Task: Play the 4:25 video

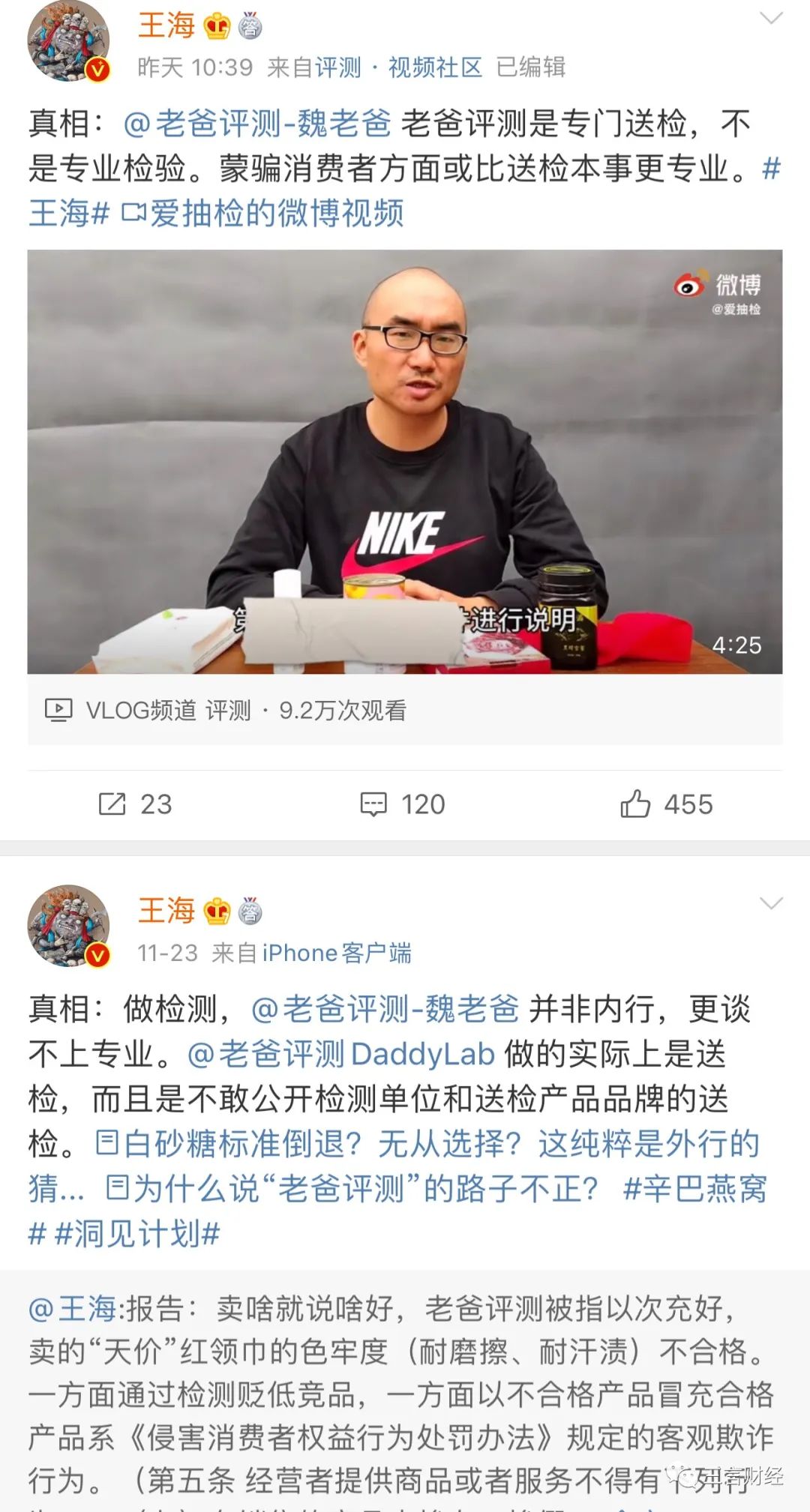Action: (405, 461)
